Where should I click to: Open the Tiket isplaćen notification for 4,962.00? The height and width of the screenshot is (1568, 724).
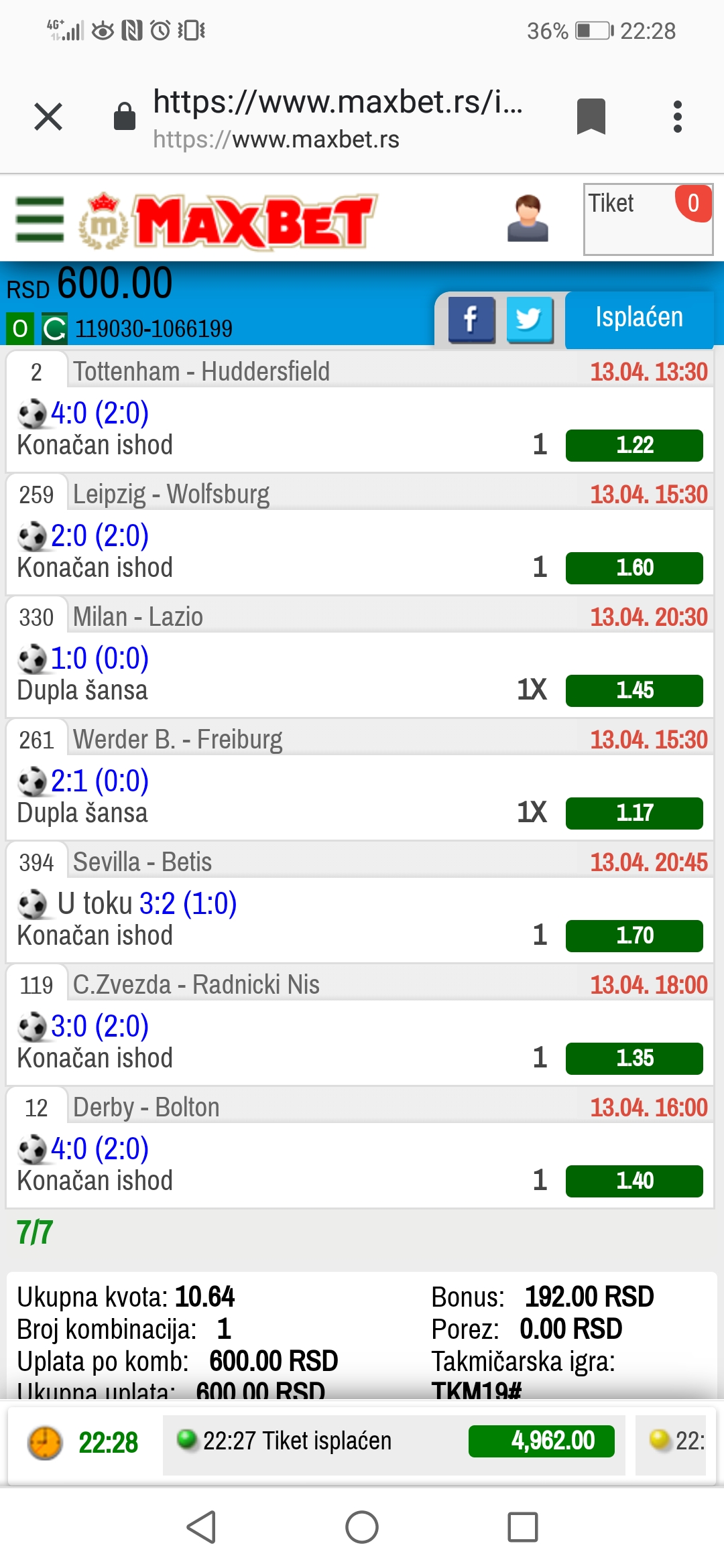click(x=394, y=1441)
